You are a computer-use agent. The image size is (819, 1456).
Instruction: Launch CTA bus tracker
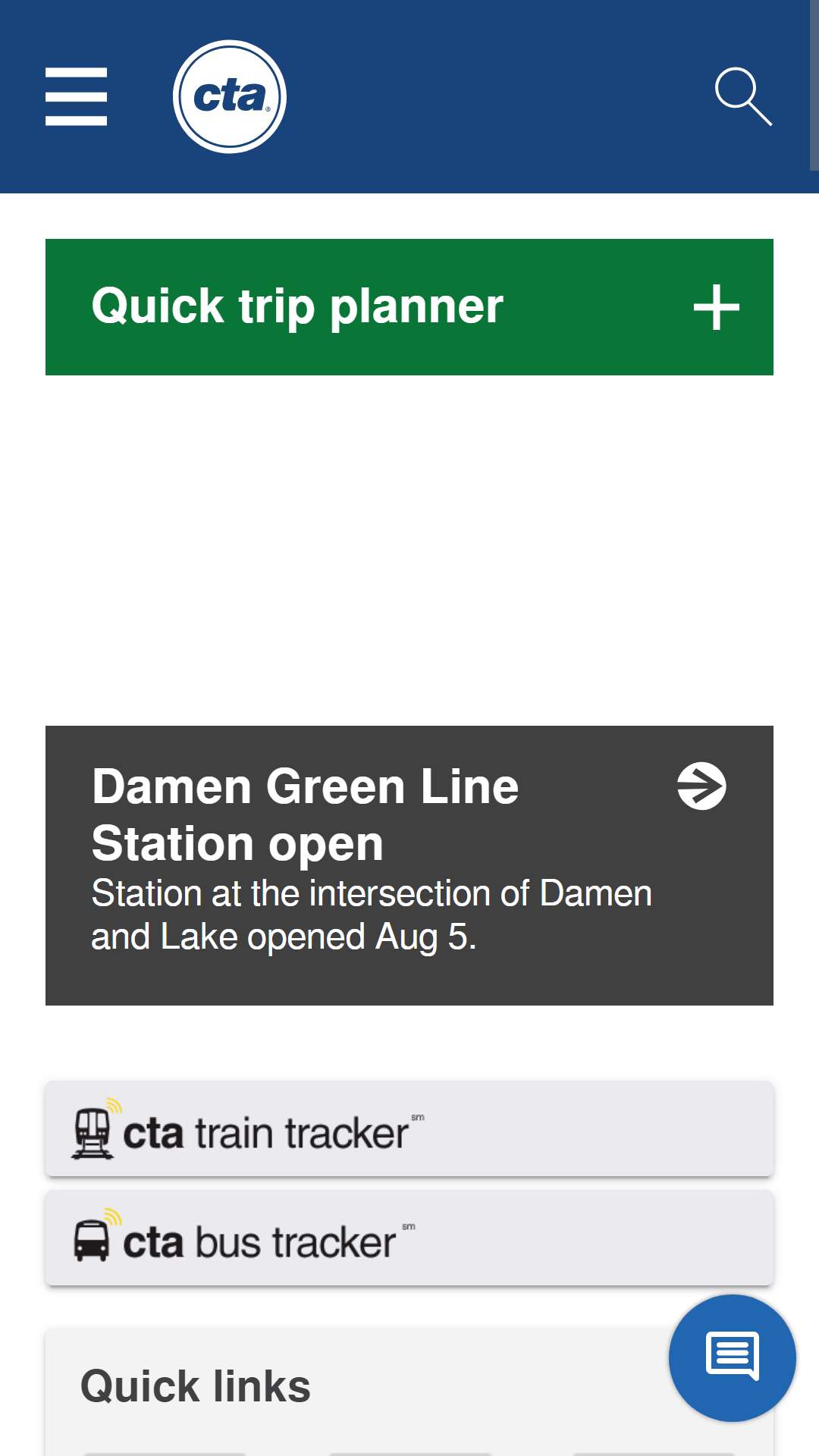[409, 1238]
